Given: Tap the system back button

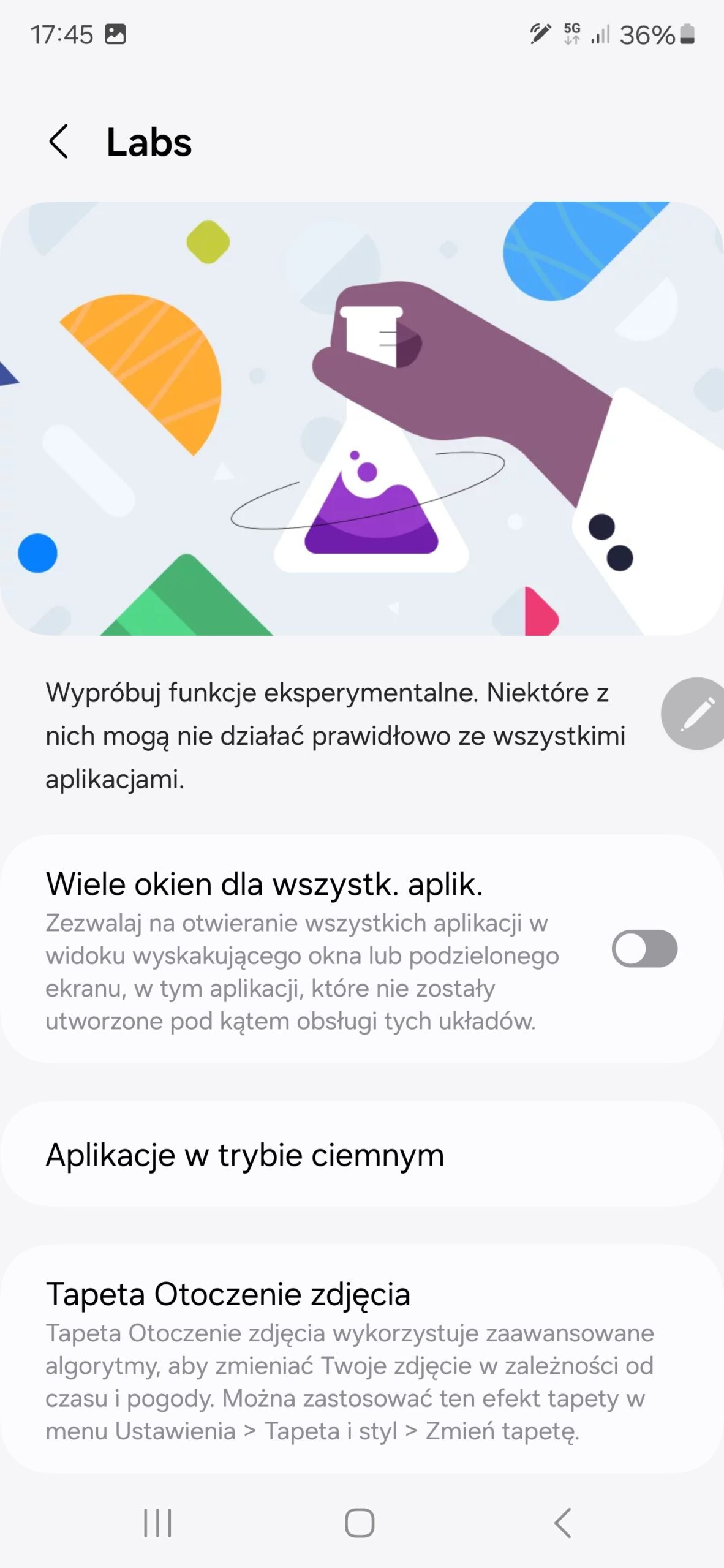Looking at the screenshot, I should (562, 1523).
